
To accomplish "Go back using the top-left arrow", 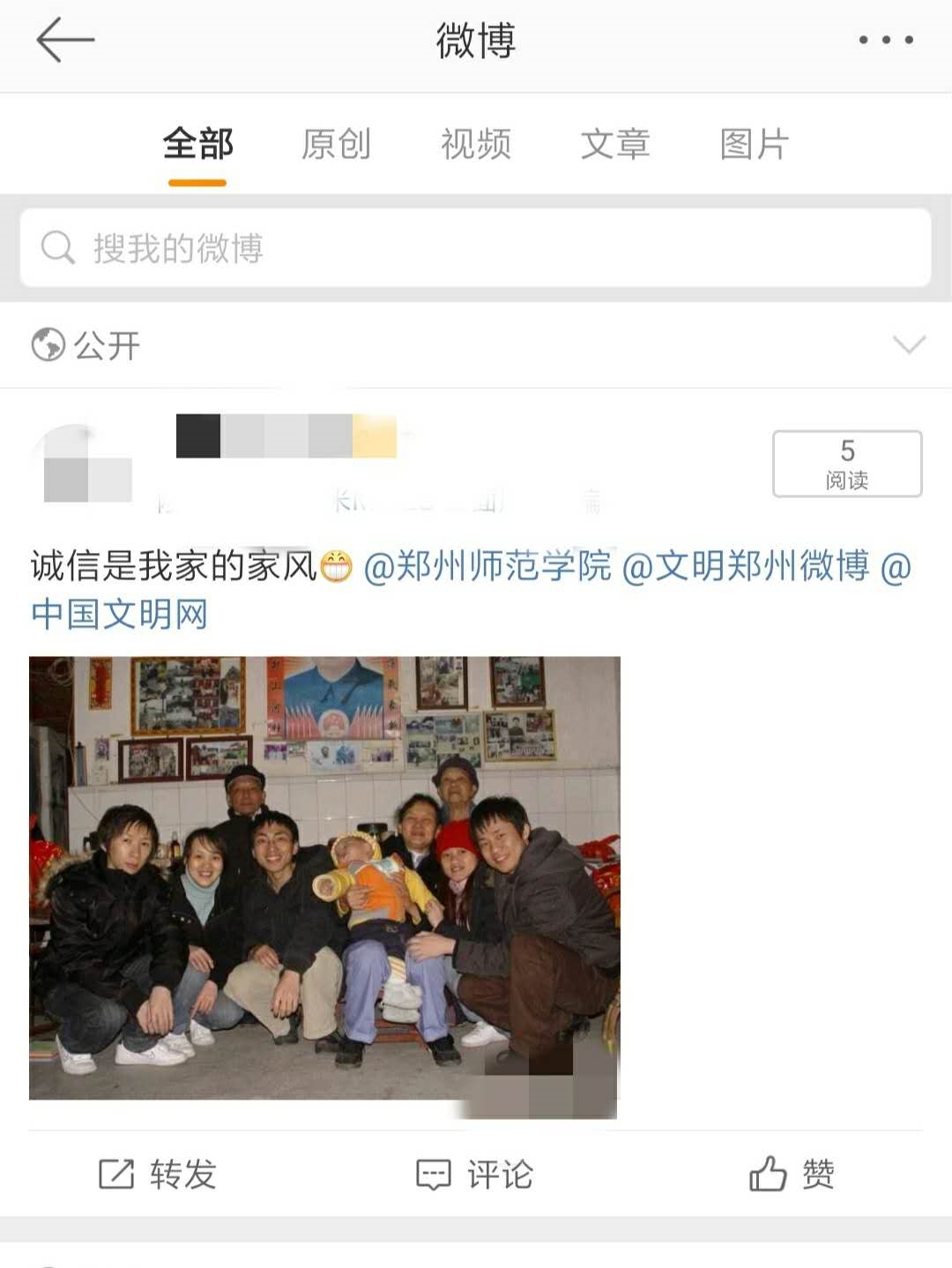I will pyautogui.click(x=64, y=41).
